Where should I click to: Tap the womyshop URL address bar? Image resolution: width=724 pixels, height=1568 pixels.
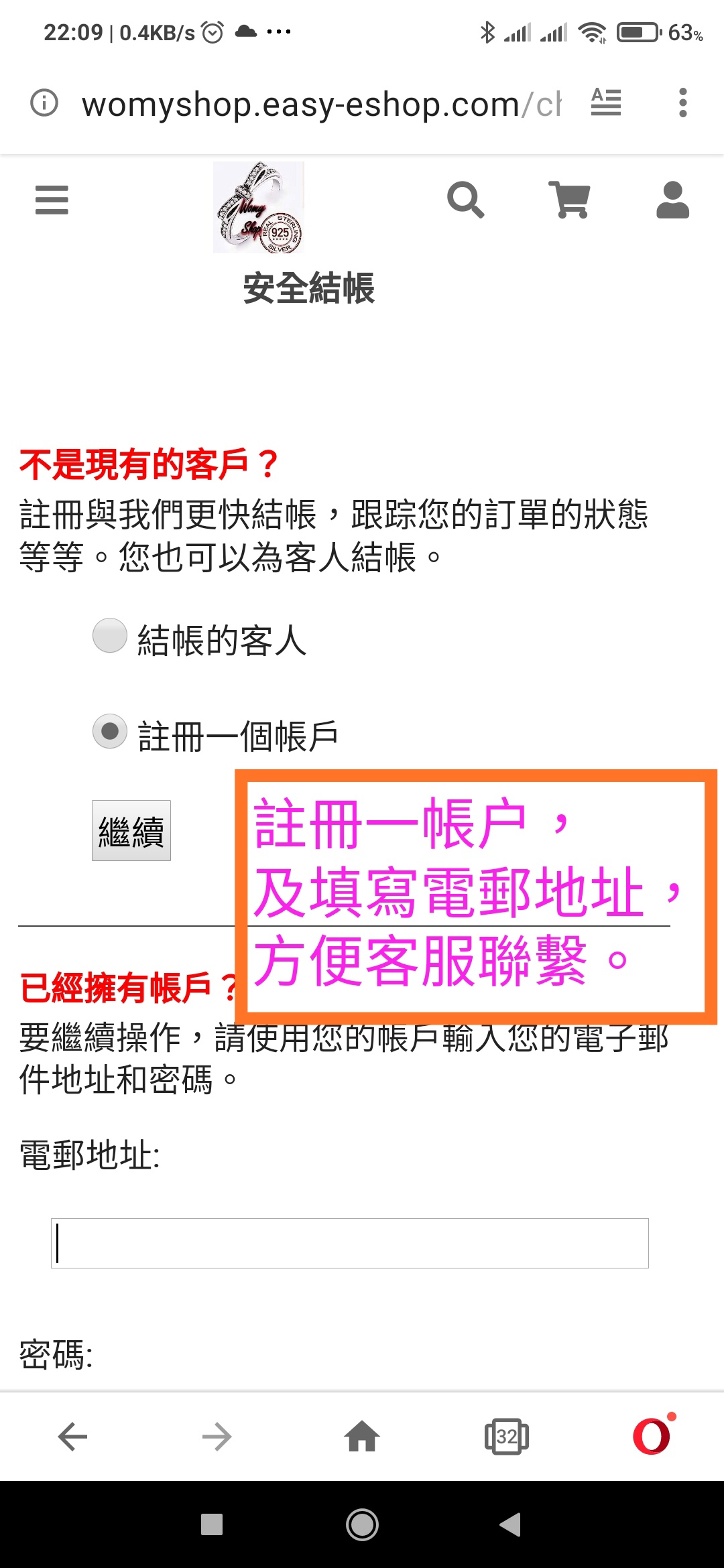[320, 105]
